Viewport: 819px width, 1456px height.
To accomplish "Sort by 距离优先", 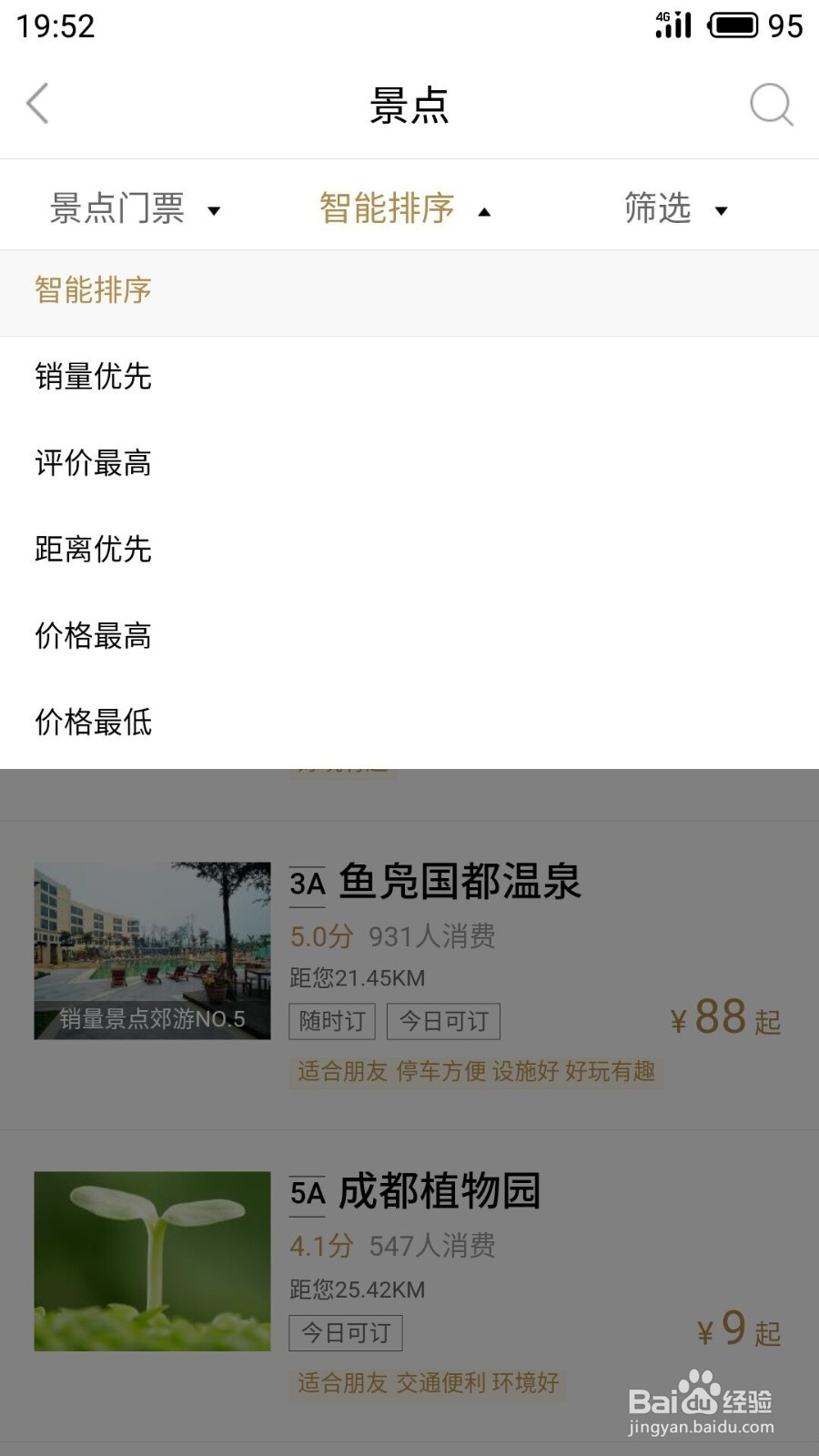I will tap(93, 550).
